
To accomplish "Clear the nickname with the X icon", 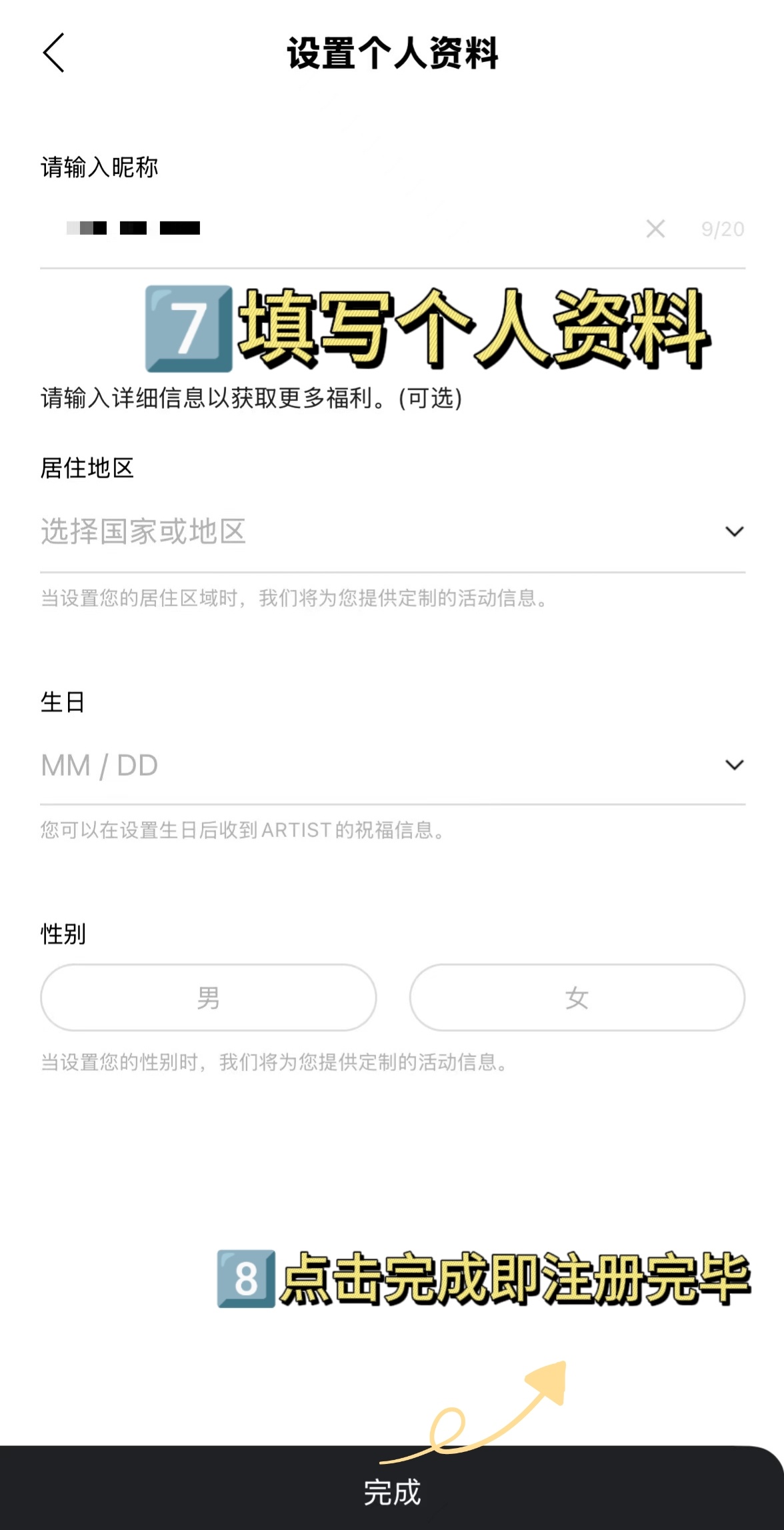I will pos(655,229).
